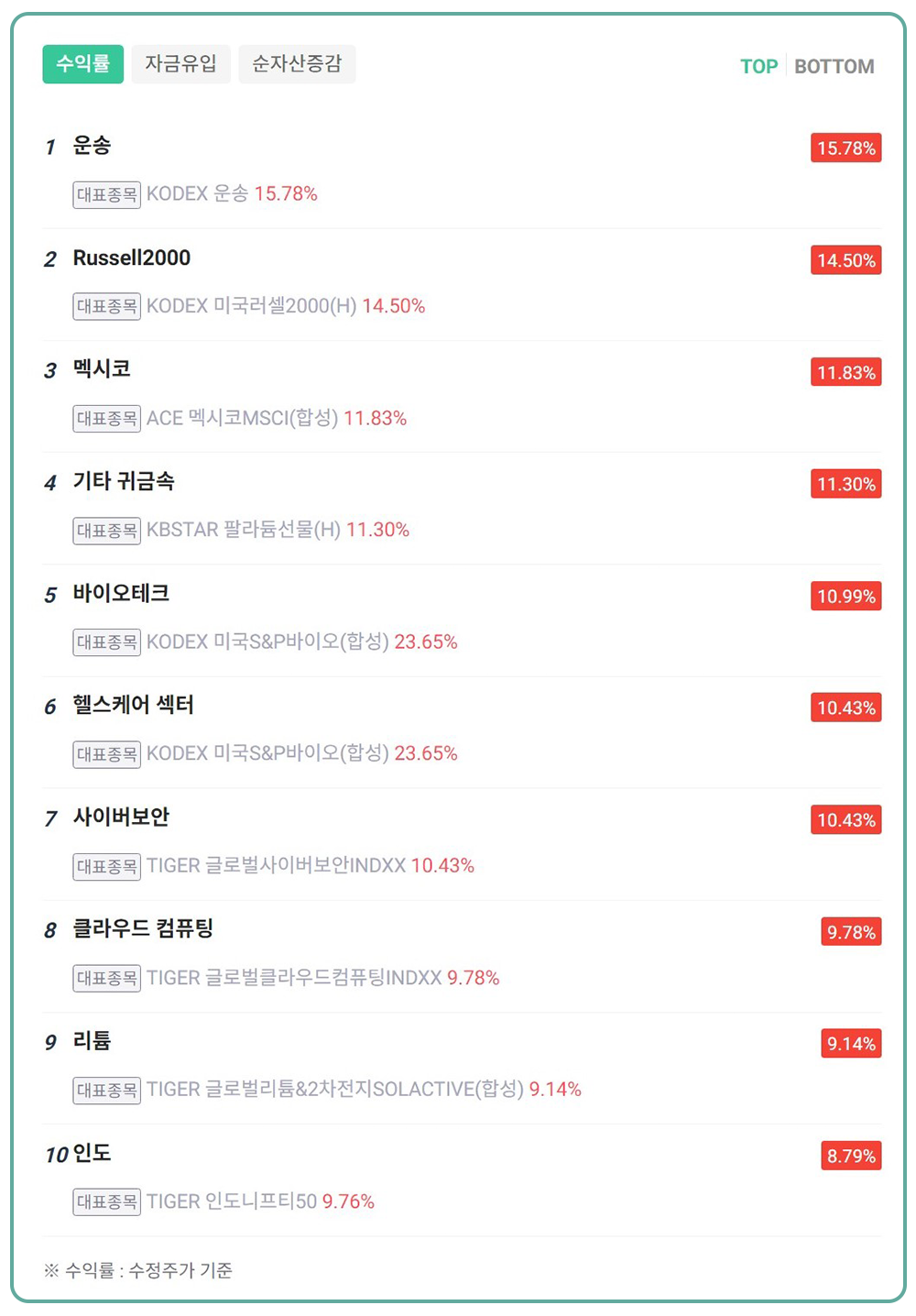This screenshot has width=916, height=1316.
Task: Open the 리튬 theme row
Action: pos(93,1041)
